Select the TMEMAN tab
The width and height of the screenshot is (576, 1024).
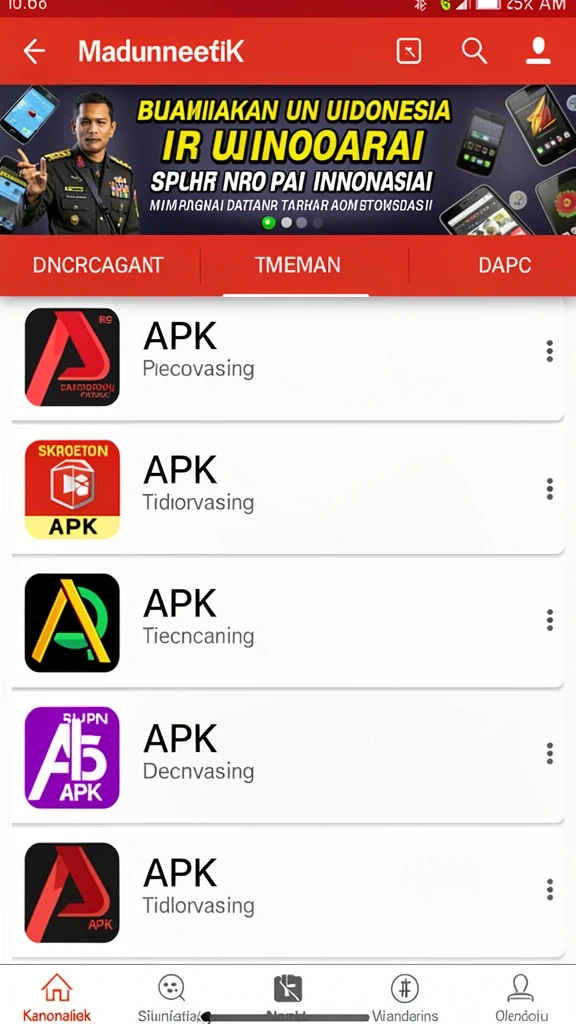click(x=297, y=264)
